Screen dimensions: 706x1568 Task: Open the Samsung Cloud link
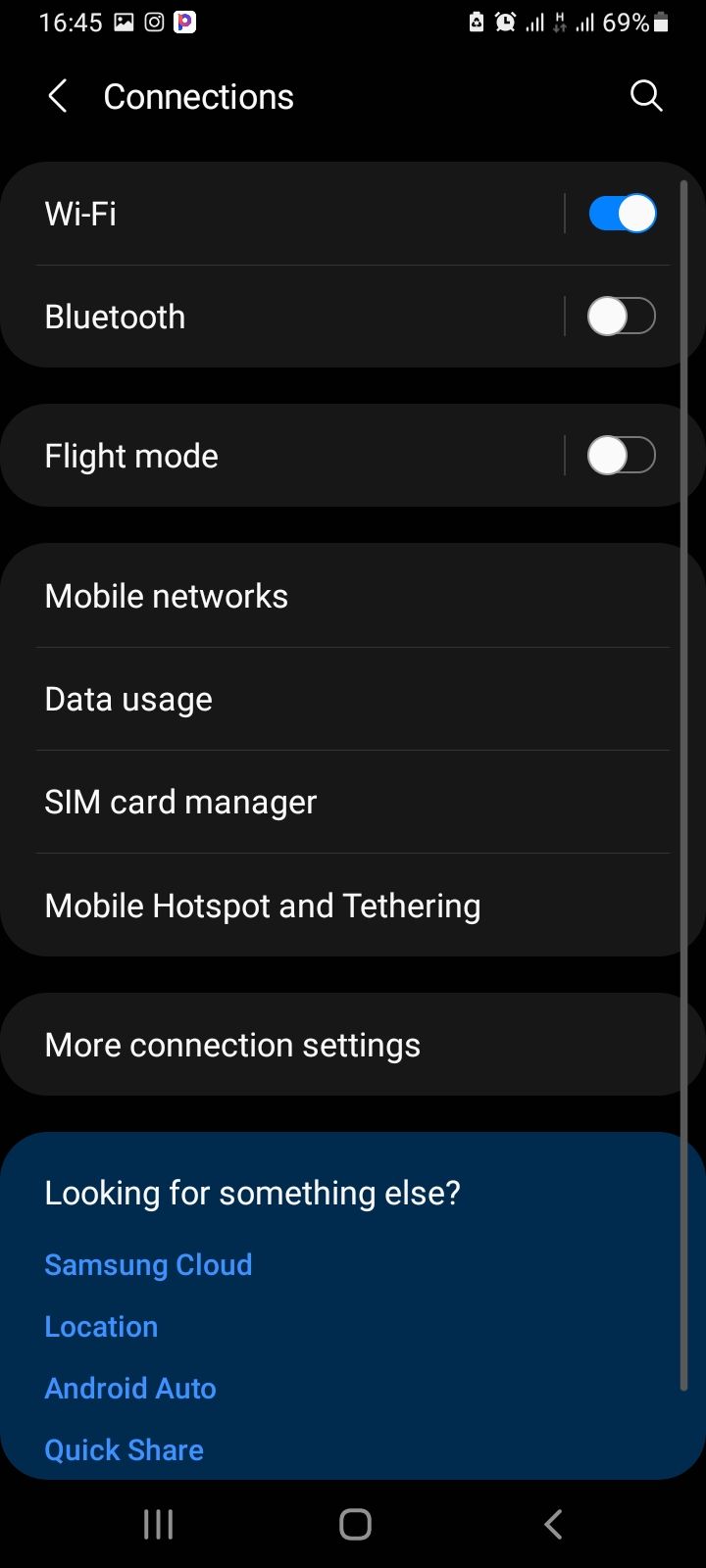(x=148, y=1264)
